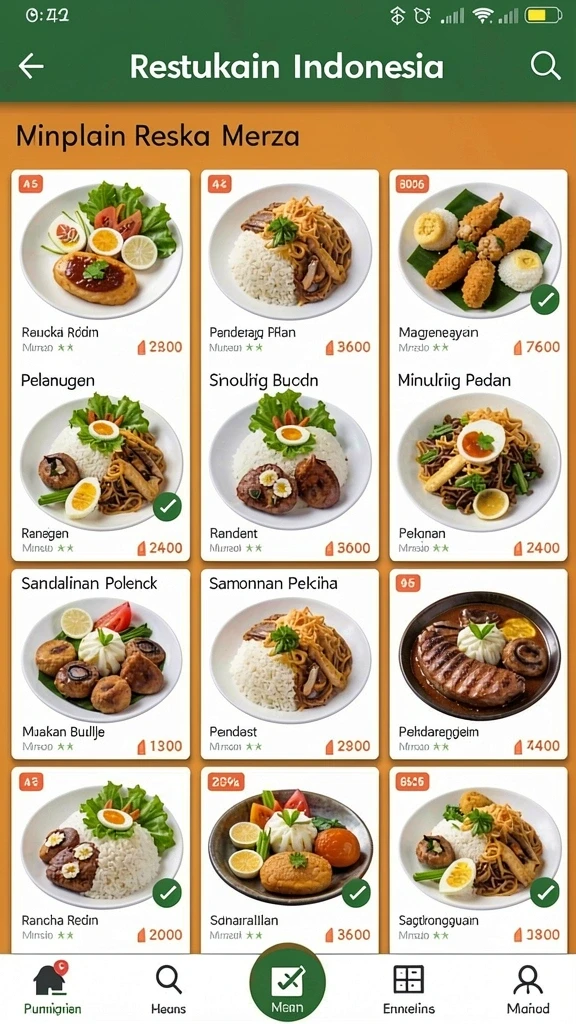Select the Sdnarallan dish card
Screen dimensions: 576x1024
(x=289, y=860)
